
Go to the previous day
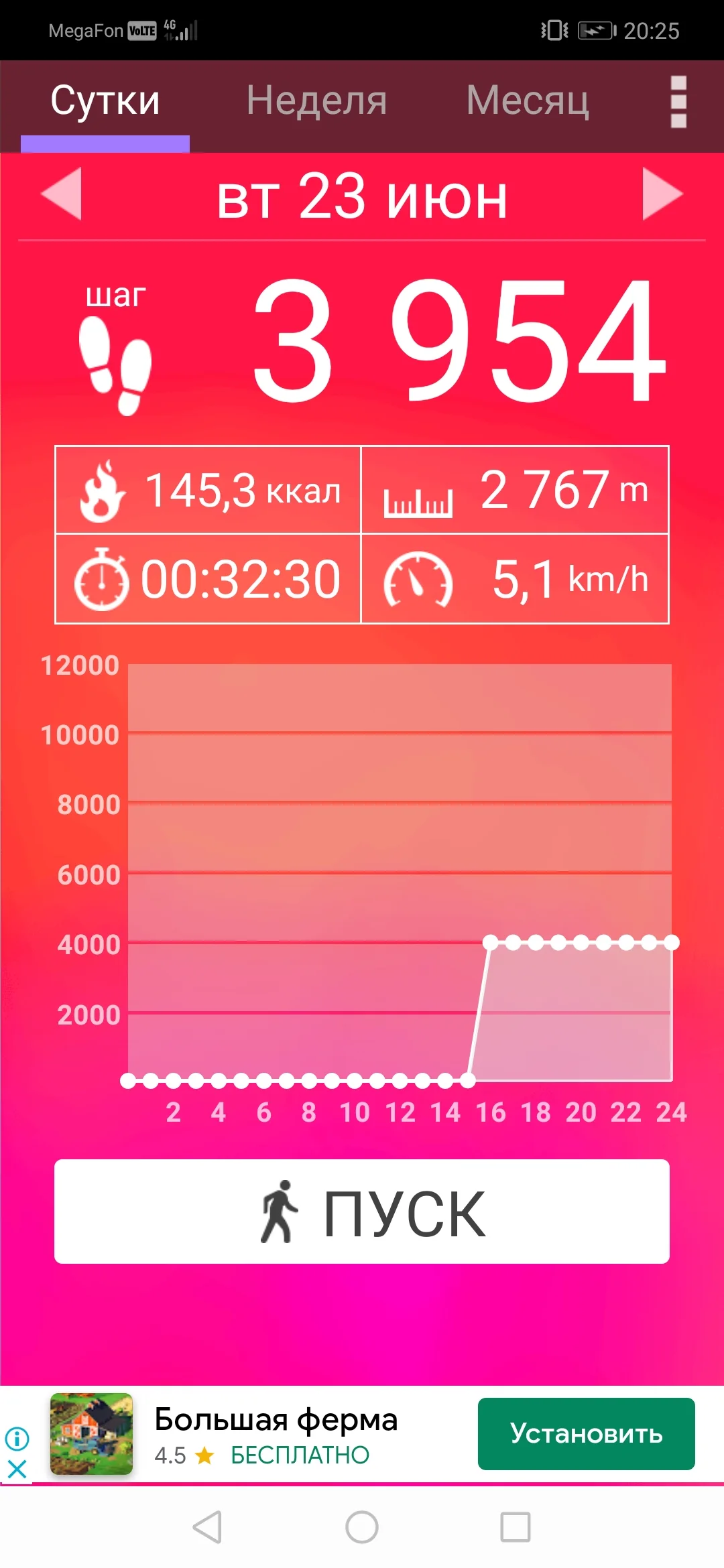point(62,194)
